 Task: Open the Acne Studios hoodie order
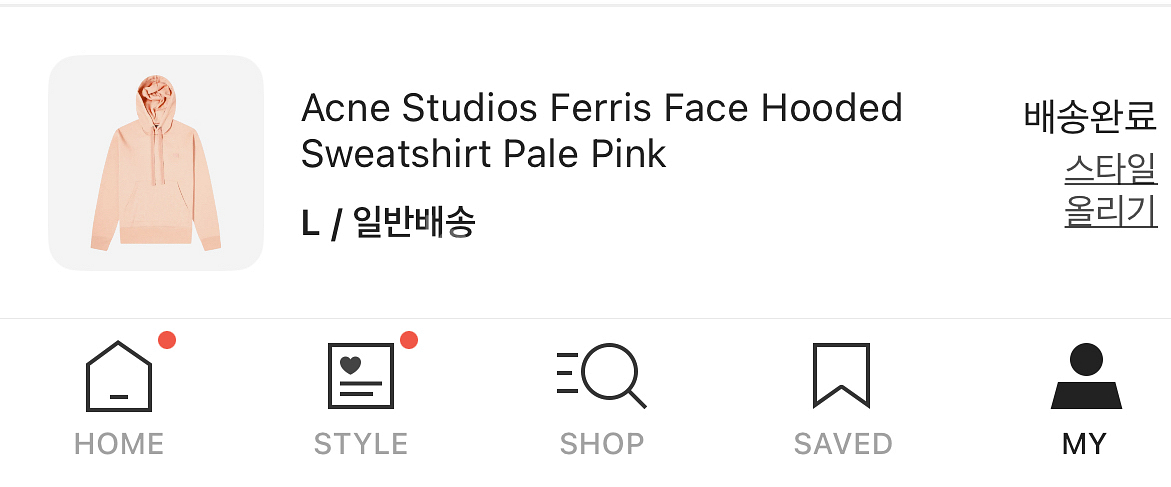(x=601, y=131)
